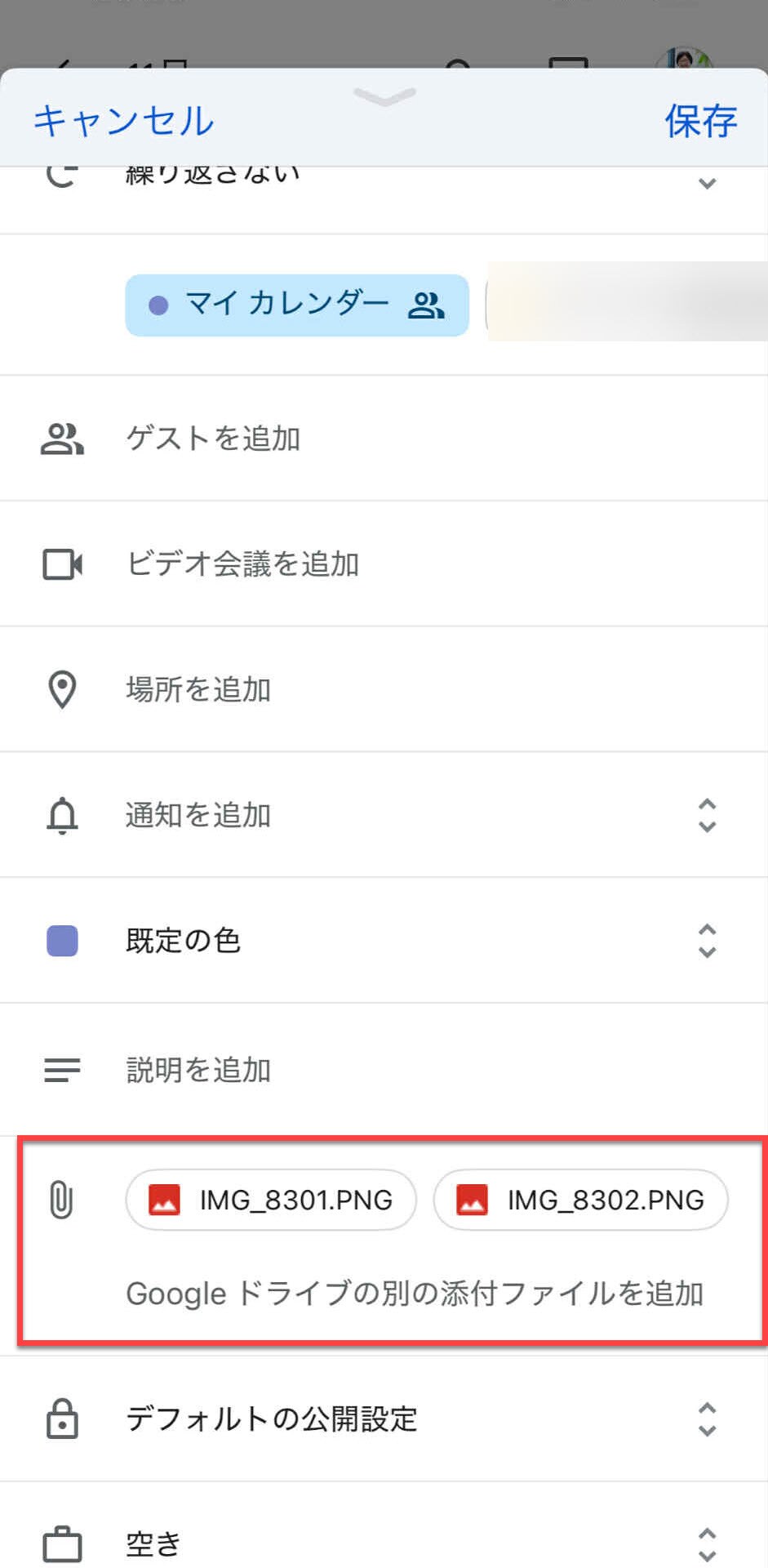Screen dimensions: 768x1568
Task: Save the event with 保存
Action: pos(700,121)
